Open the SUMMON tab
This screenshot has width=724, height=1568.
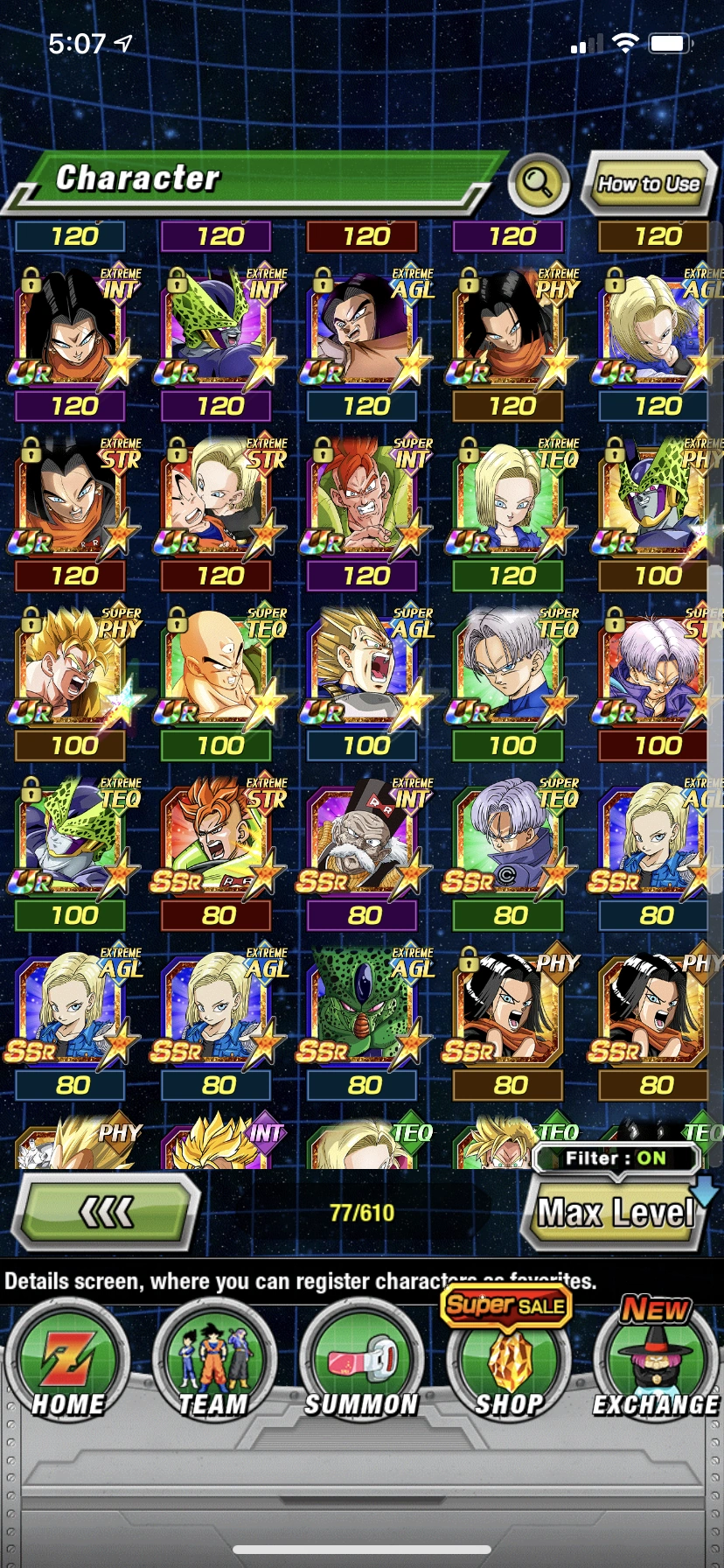pyautogui.click(x=361, y=1362)
